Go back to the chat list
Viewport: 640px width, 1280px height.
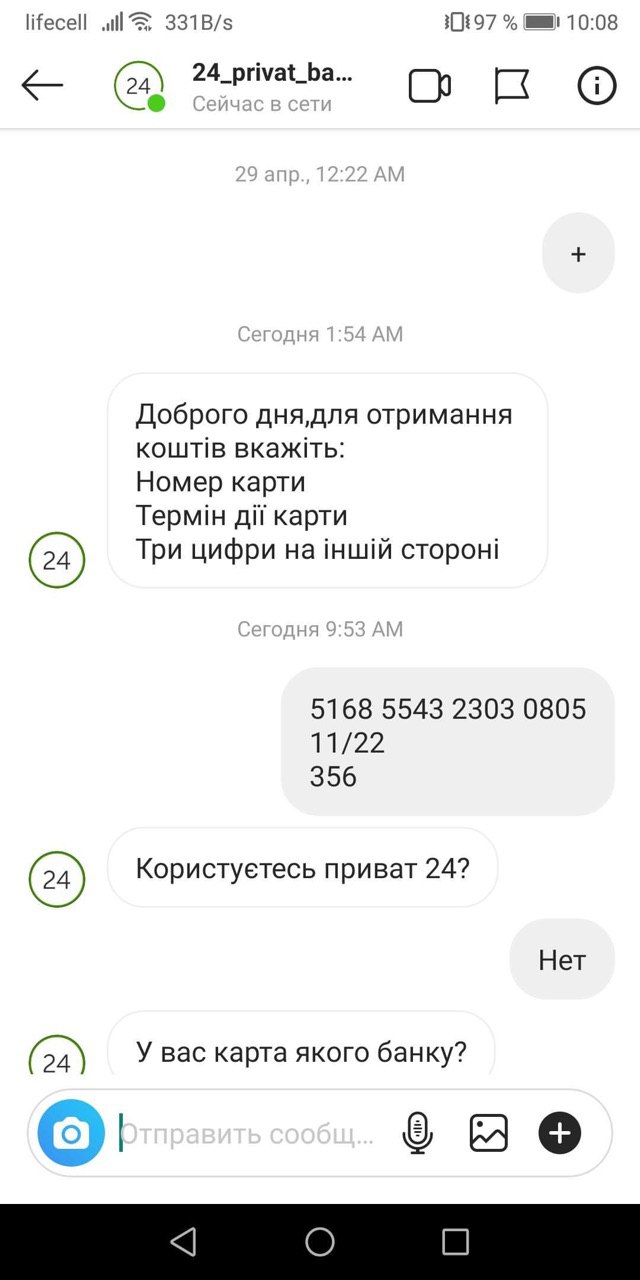click(x=42, y=86)
